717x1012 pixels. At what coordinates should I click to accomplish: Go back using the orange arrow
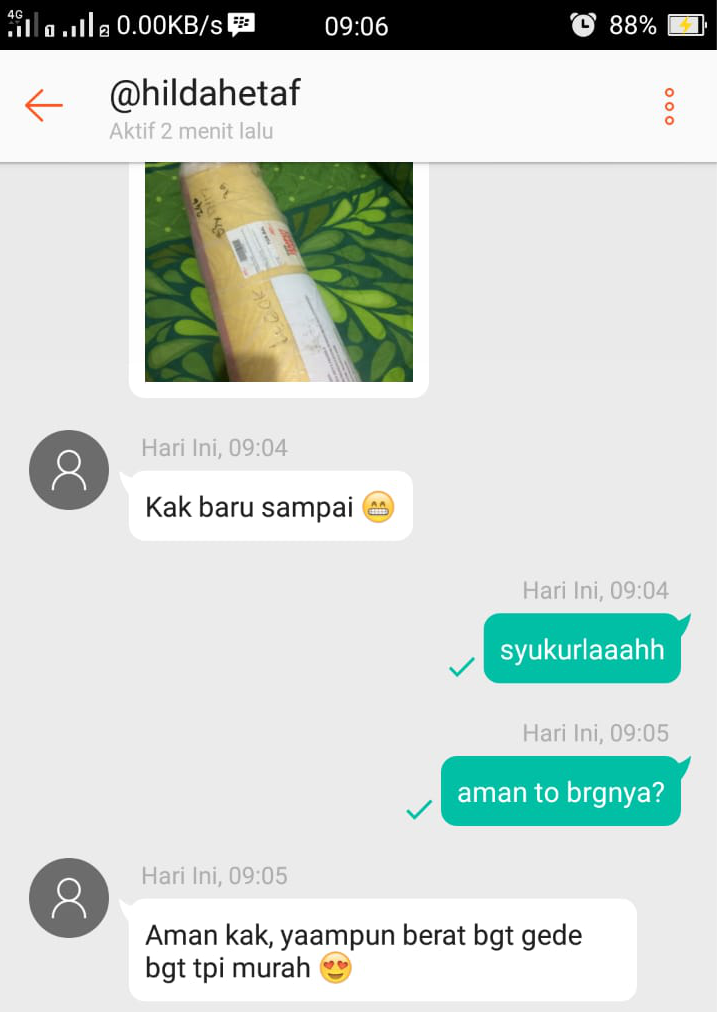[44, 105]
